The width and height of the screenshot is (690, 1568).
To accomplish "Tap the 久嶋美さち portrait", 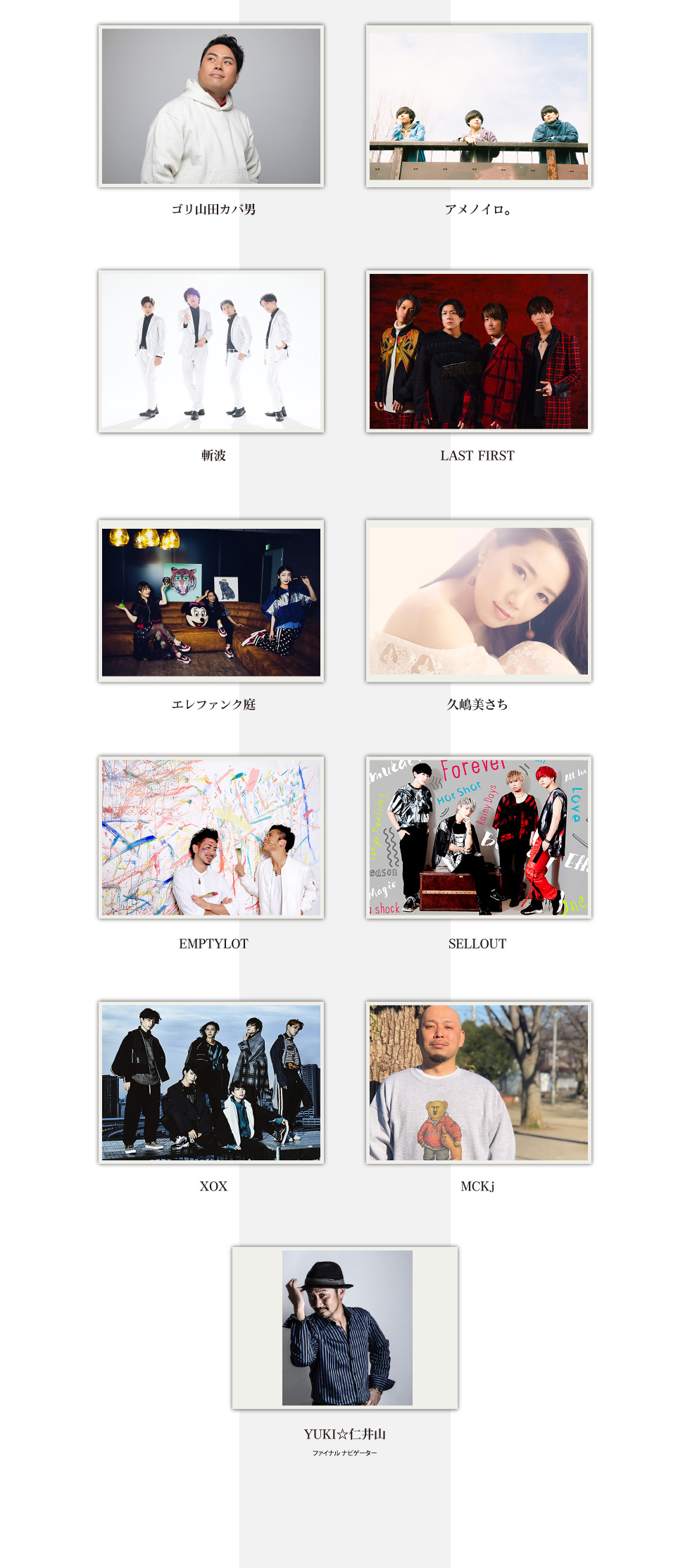I will (479, 601).
